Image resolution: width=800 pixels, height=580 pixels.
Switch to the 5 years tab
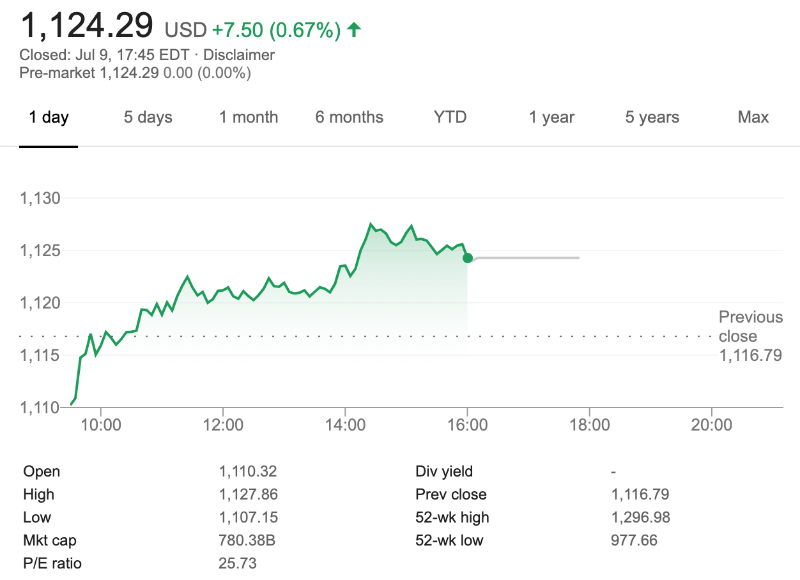[x=652, y=117]
